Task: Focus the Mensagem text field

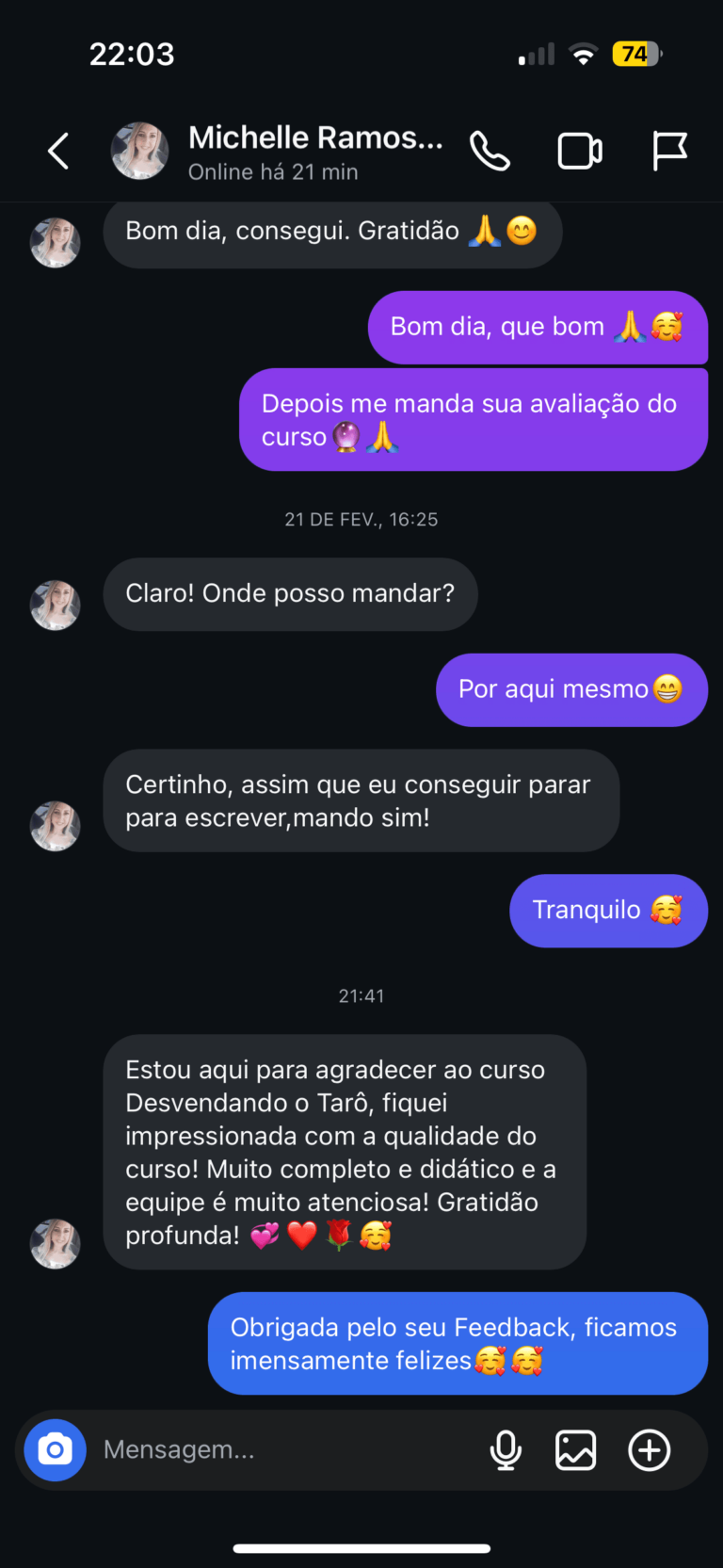Action: (282, 1449)
